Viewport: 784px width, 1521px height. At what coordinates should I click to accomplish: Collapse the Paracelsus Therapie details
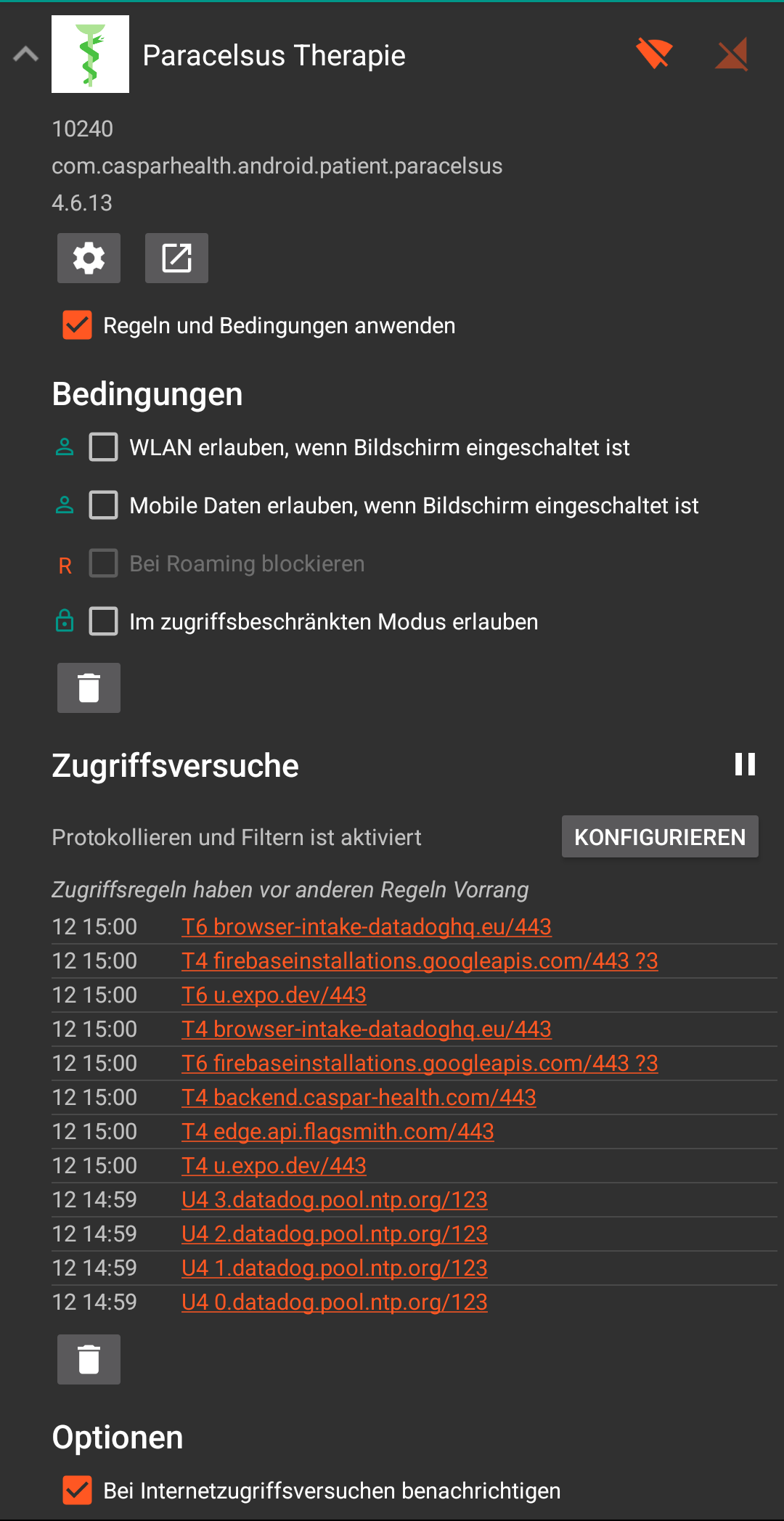(26, 54)
